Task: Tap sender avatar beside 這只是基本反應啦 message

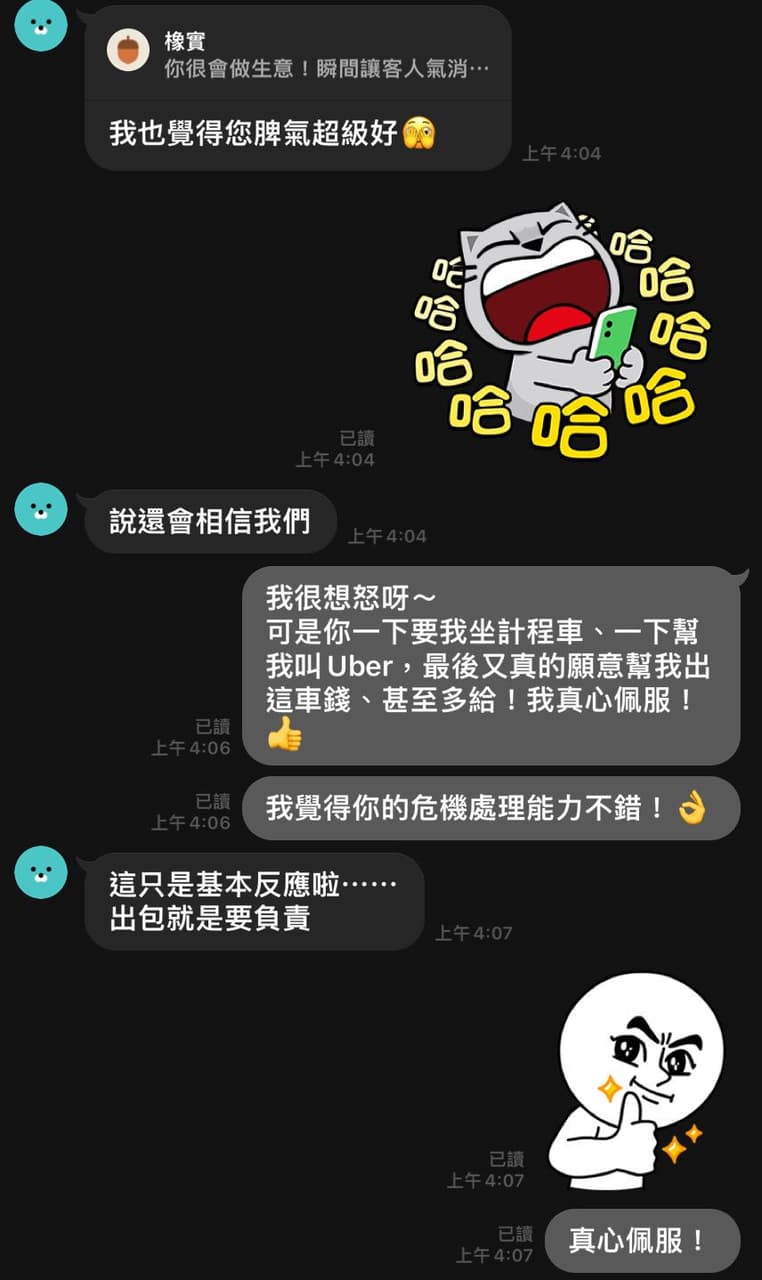Action: [41, 872]
